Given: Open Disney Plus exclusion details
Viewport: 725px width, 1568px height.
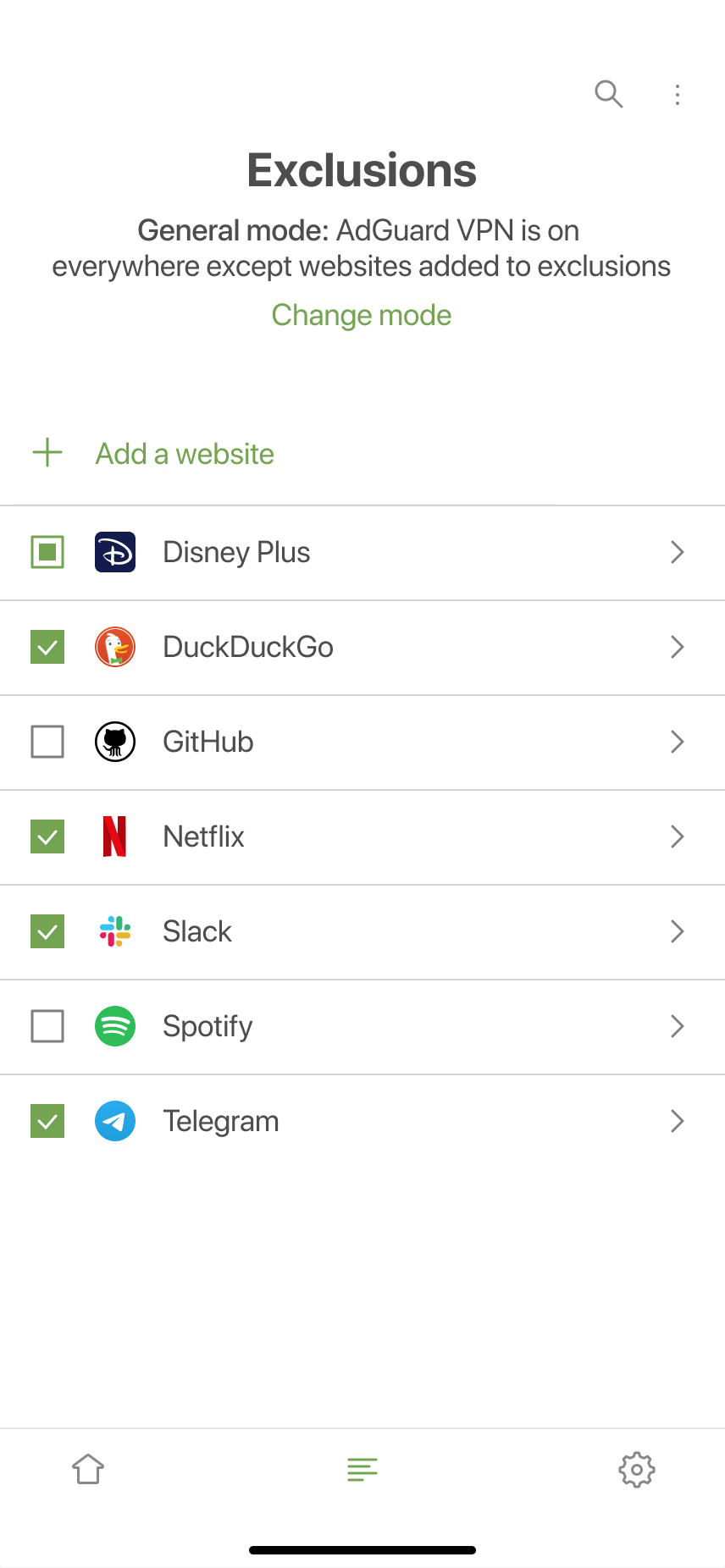Looking at the screenshot, I should [x=677, y=552].
